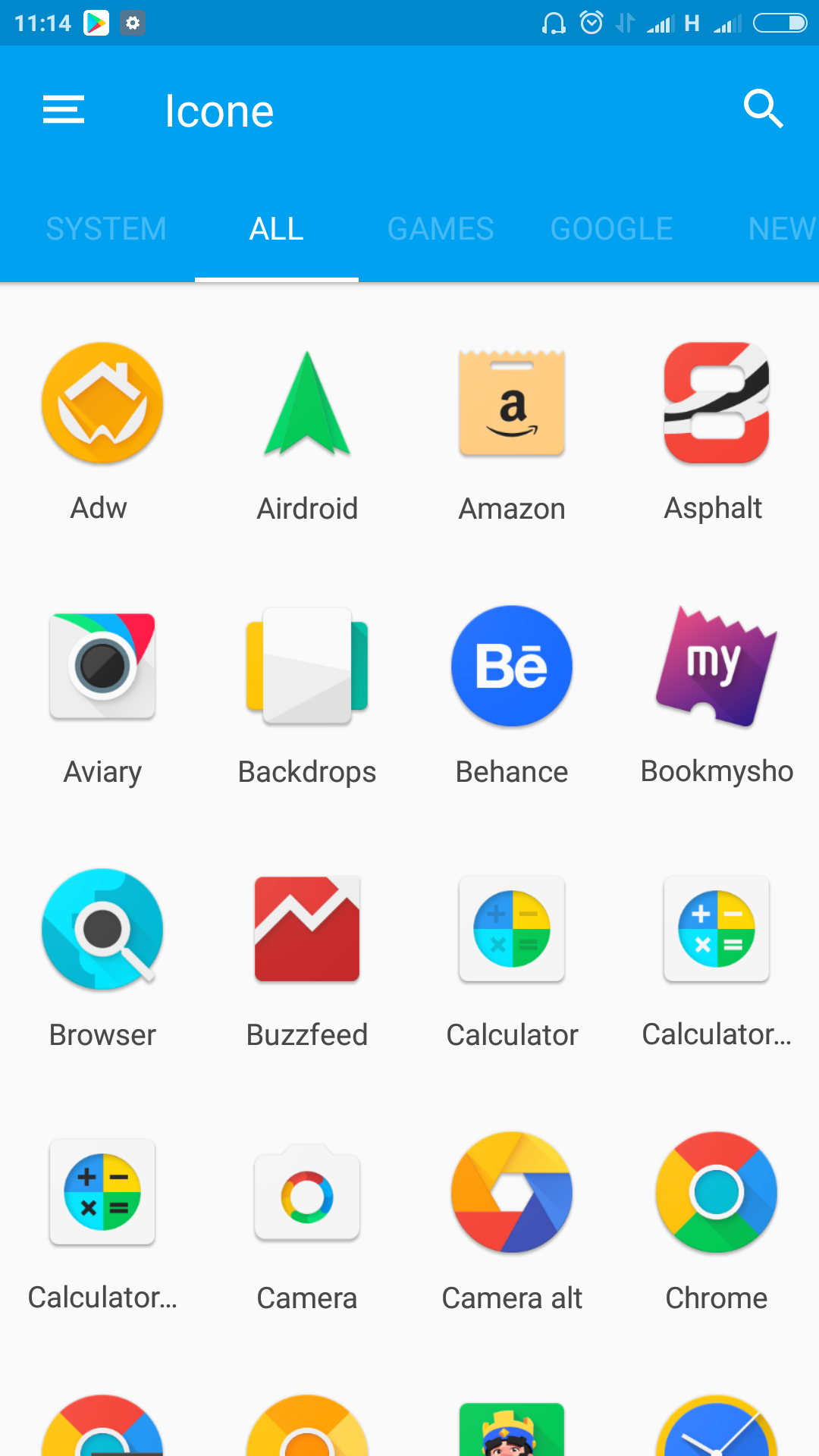This screenshot has height=1456, width=819.
Task: Switch to the SYSTEM tab
Action: point(106,229)
